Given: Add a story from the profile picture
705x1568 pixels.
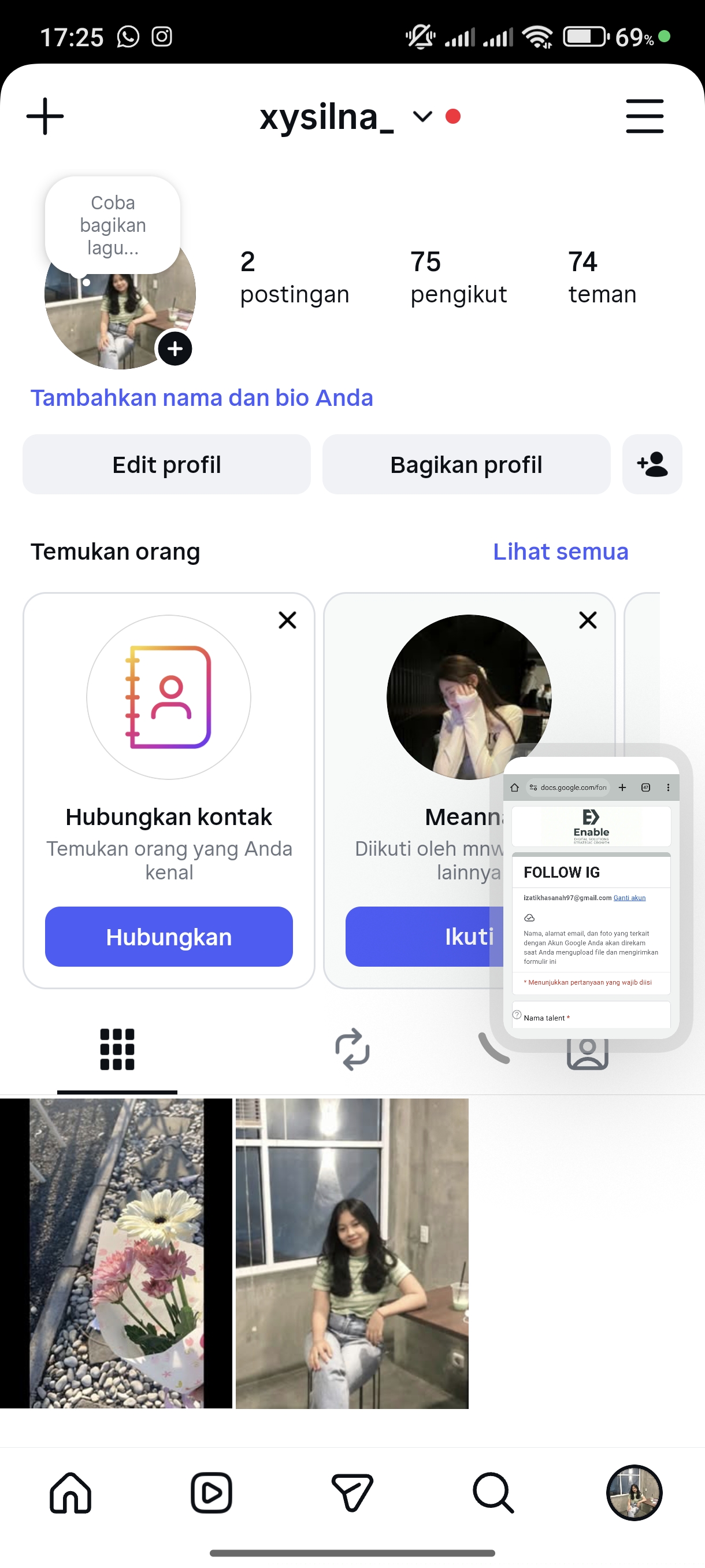Looking at the screenshot, I should point(175,349).
